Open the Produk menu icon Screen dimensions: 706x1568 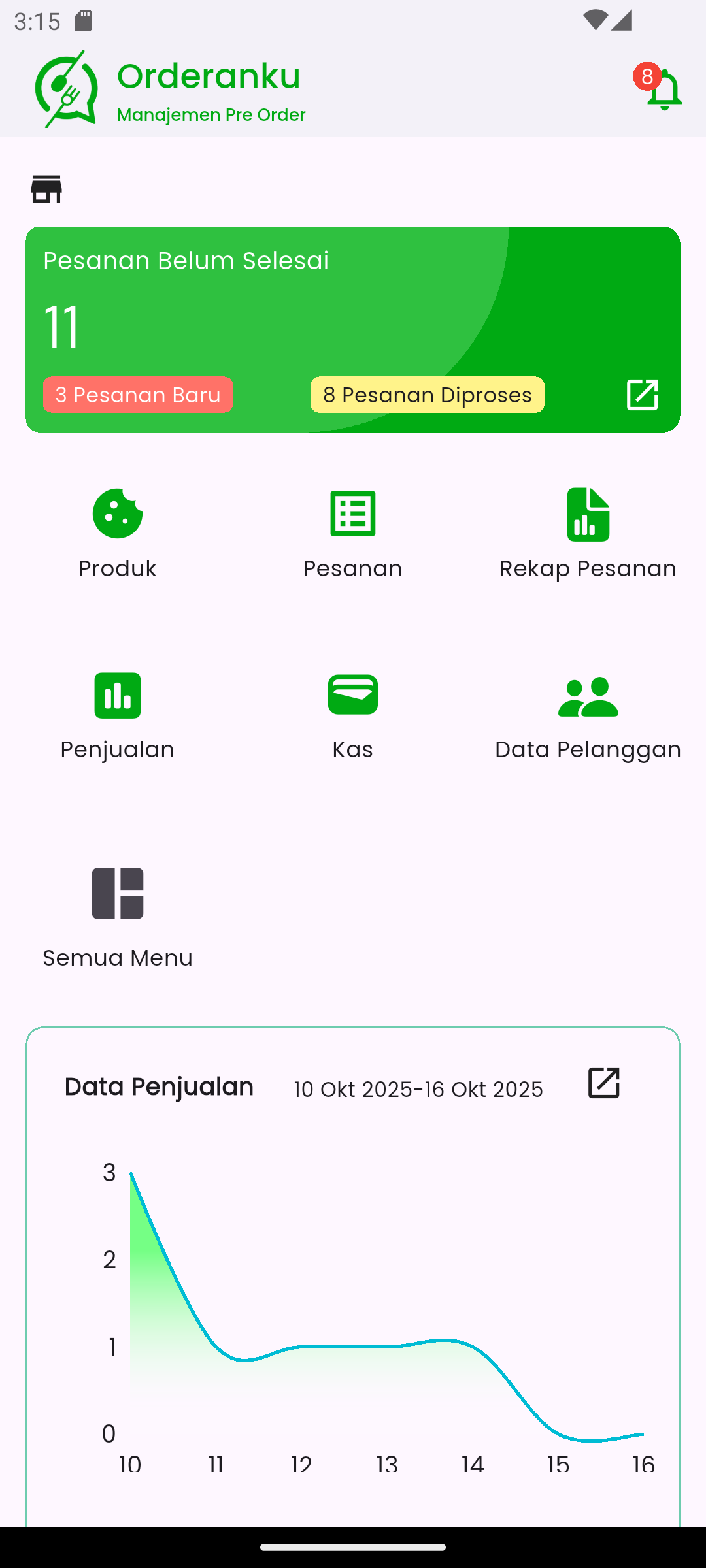[x=118, y=514]
